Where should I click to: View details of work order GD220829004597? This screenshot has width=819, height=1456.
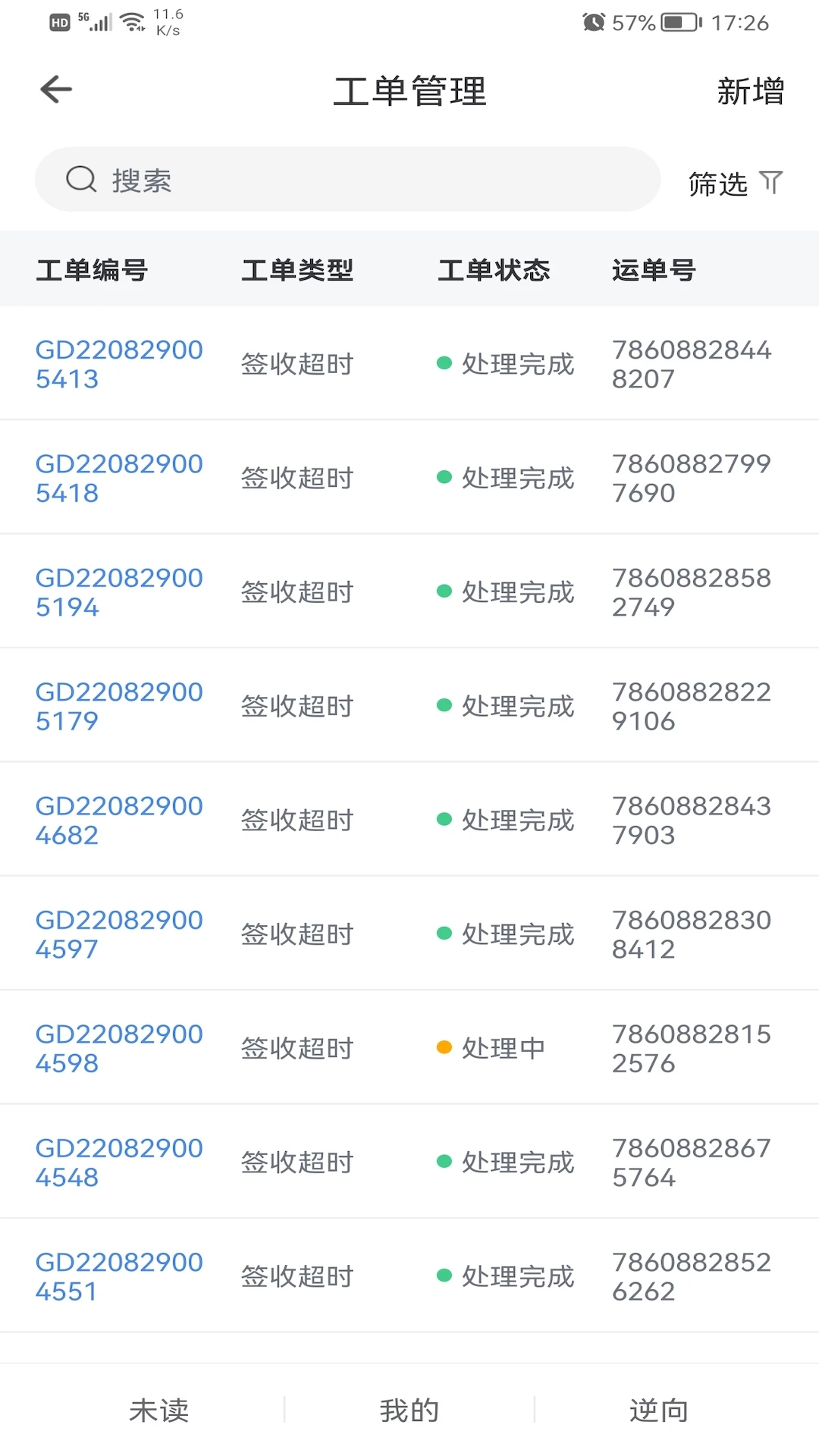(119, 934)
